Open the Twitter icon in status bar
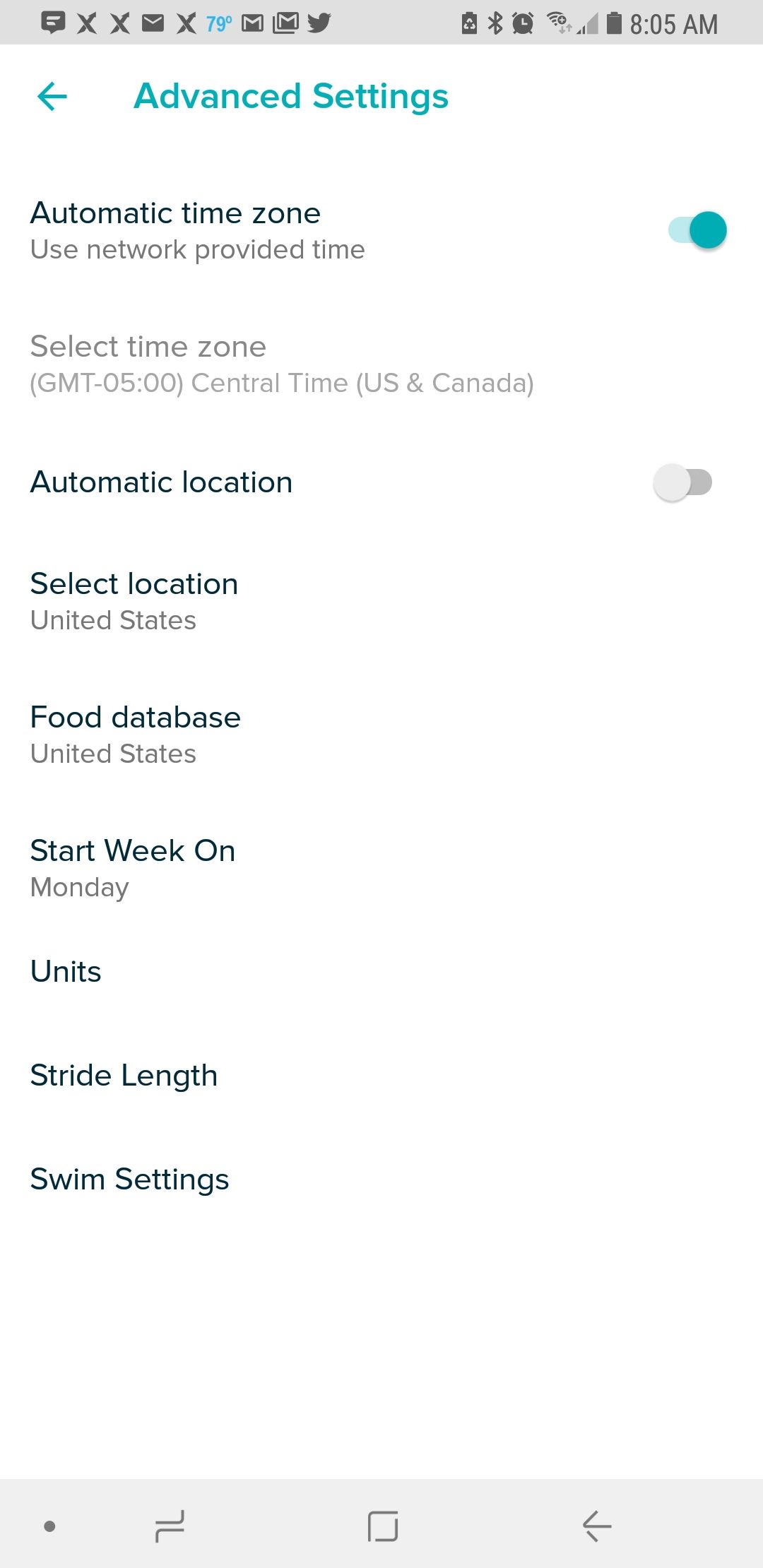Screen dimensions: 763x1568 tap(317, 23)
